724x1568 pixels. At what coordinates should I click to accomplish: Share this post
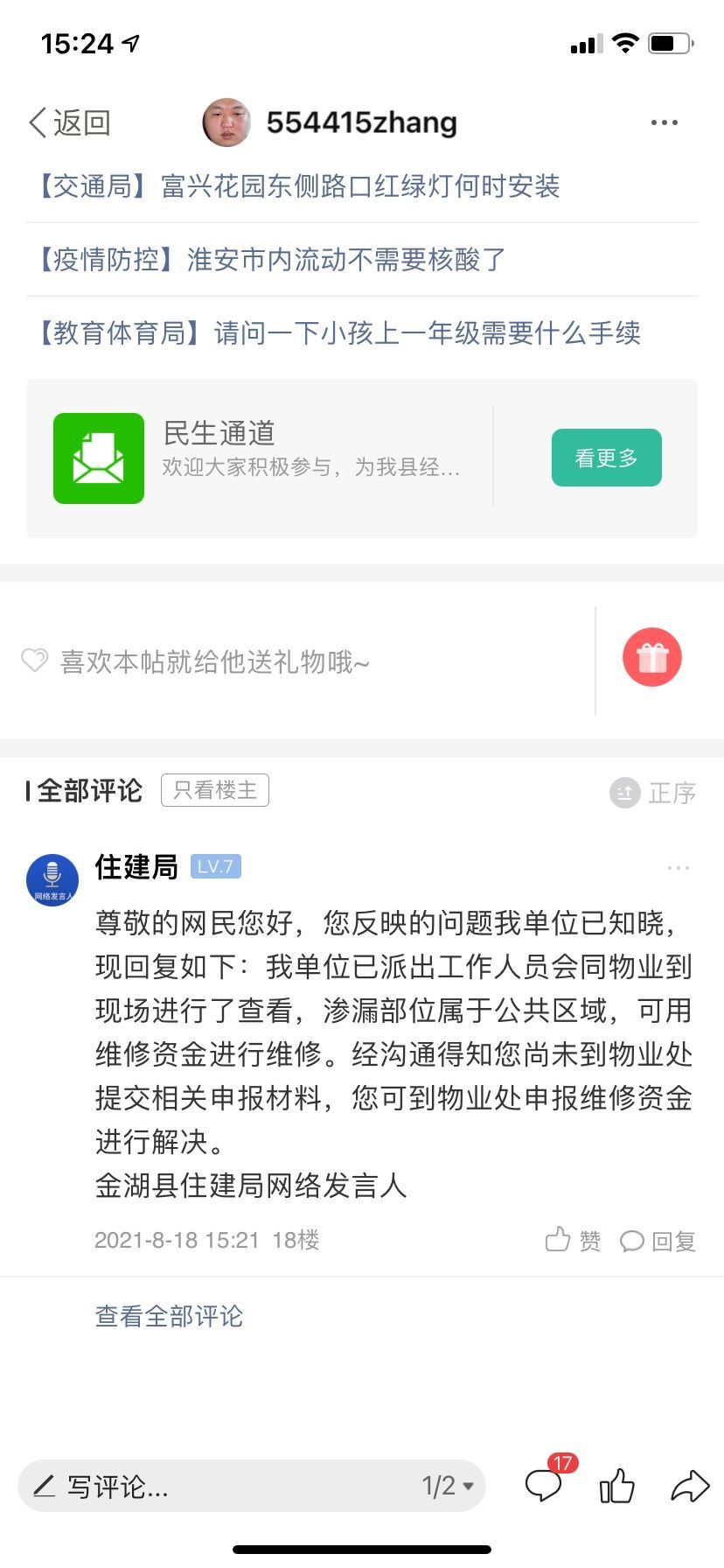(x=689, y=1486)
